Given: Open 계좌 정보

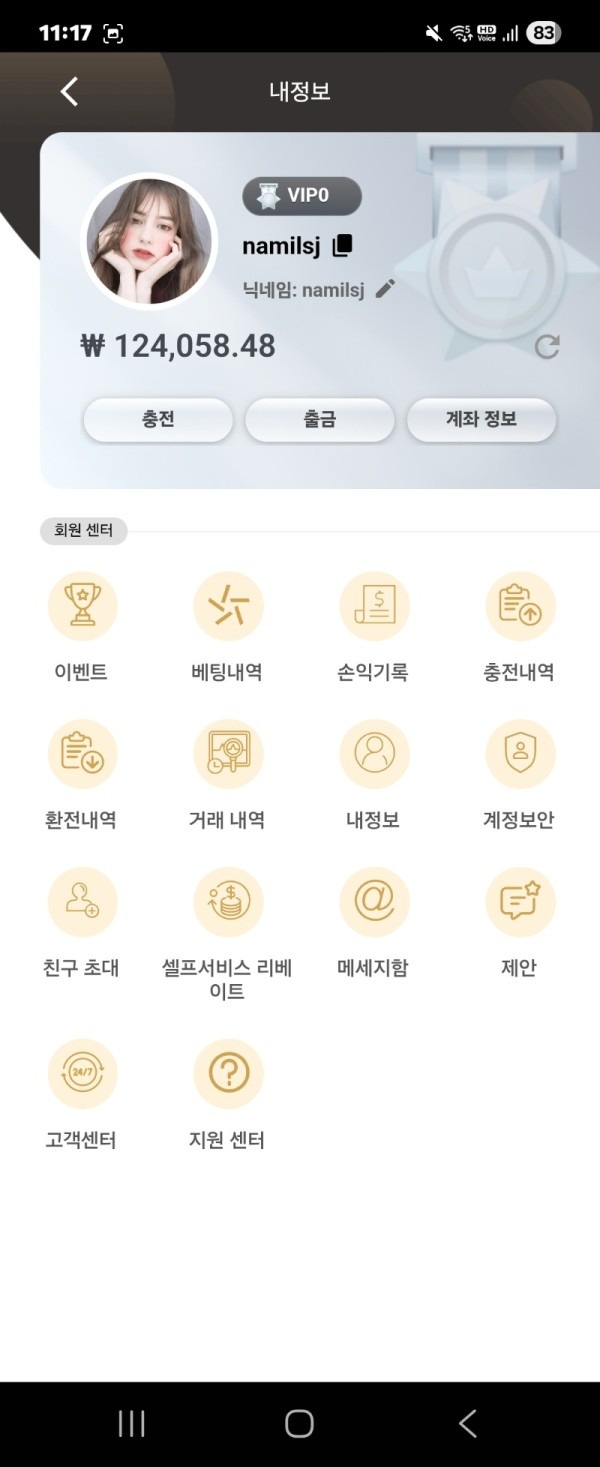Looking at the screenshot, I should click(x=481, y=420).
